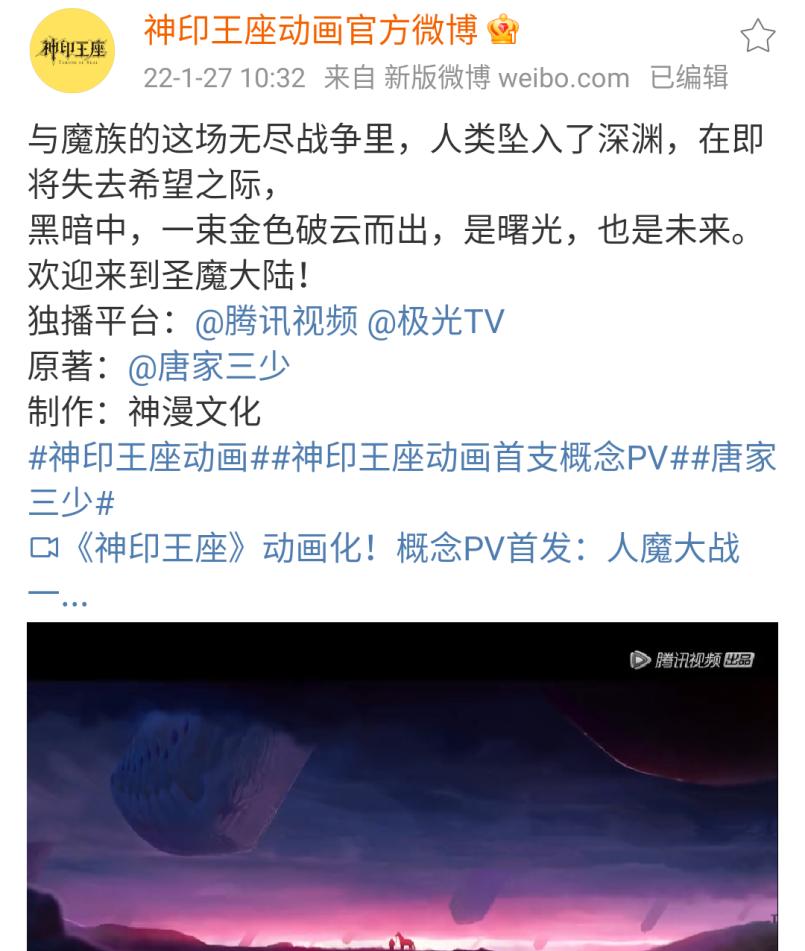This screenshot has width=805, height=951.
Task: Open the @极光TV mention
Action: point(436,322)
